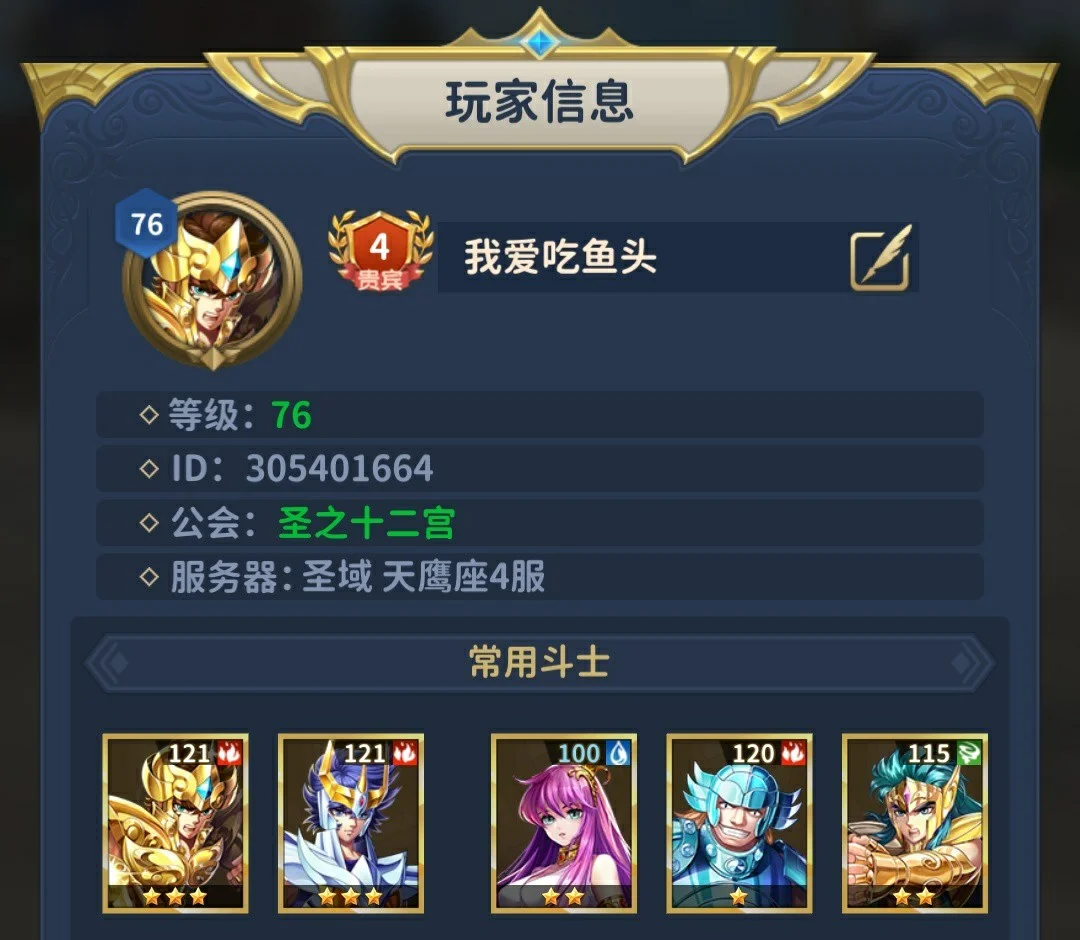
Task: Open the blue-haired fighter card level 121
Action: 351,823
